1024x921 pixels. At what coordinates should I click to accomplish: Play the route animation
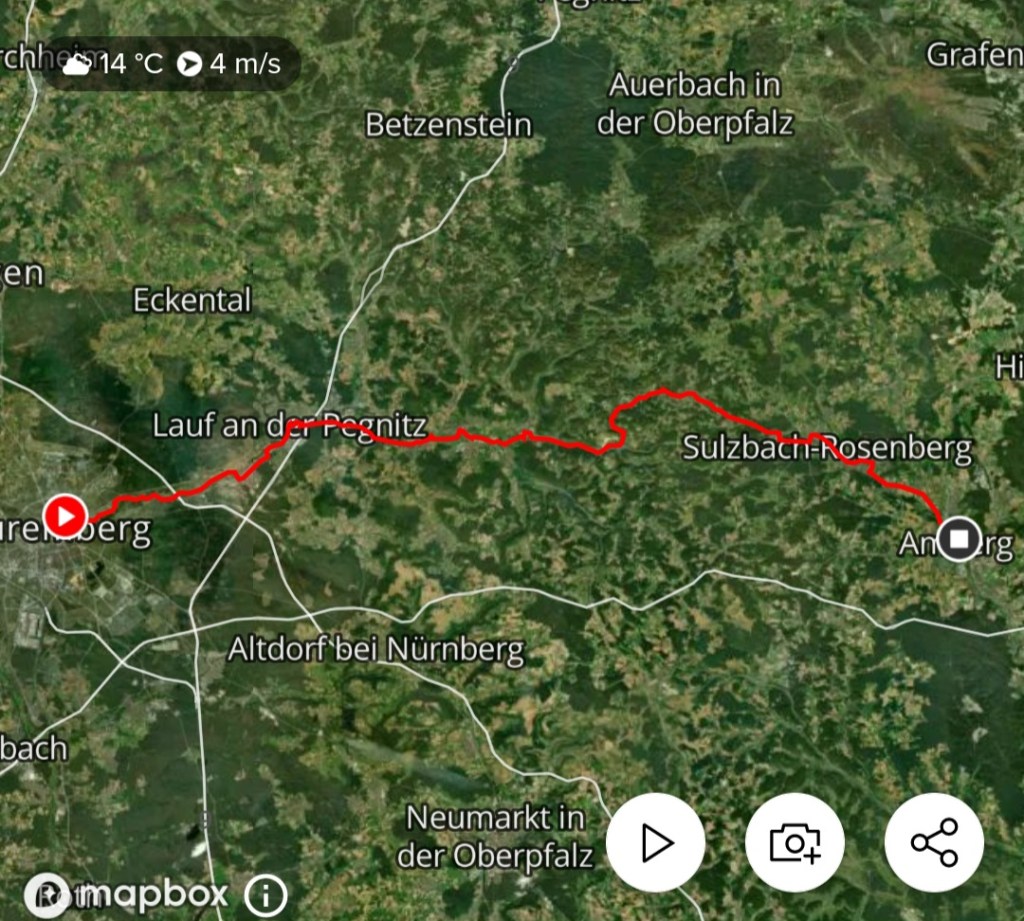[655, 842]
